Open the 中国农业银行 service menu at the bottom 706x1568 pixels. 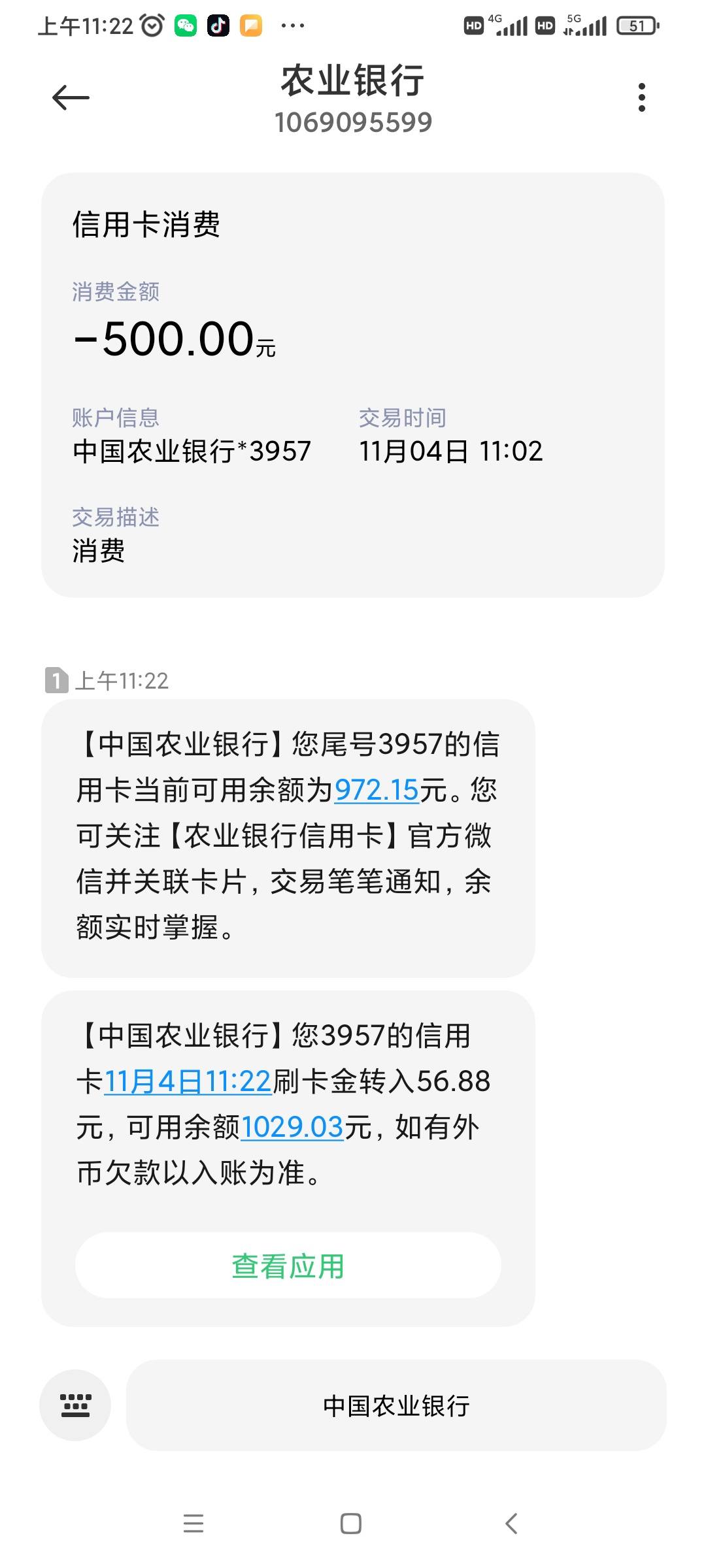pyautogui.click(x=396, y=1405)
